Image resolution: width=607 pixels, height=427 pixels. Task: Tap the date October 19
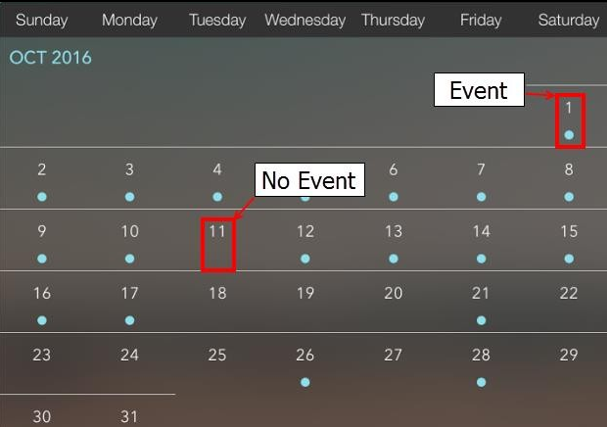(305, 294)
